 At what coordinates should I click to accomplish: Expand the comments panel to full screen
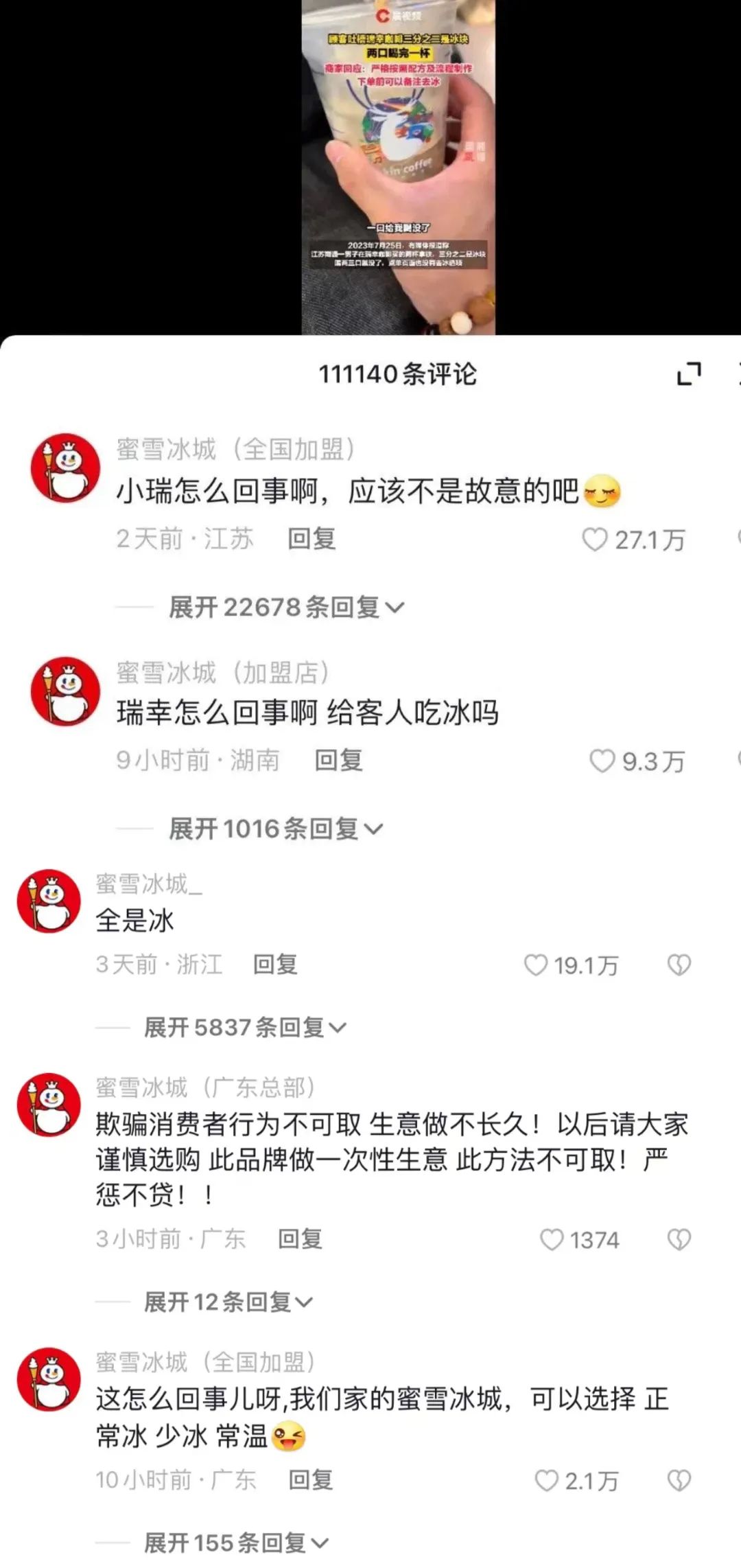coord(689,374)
